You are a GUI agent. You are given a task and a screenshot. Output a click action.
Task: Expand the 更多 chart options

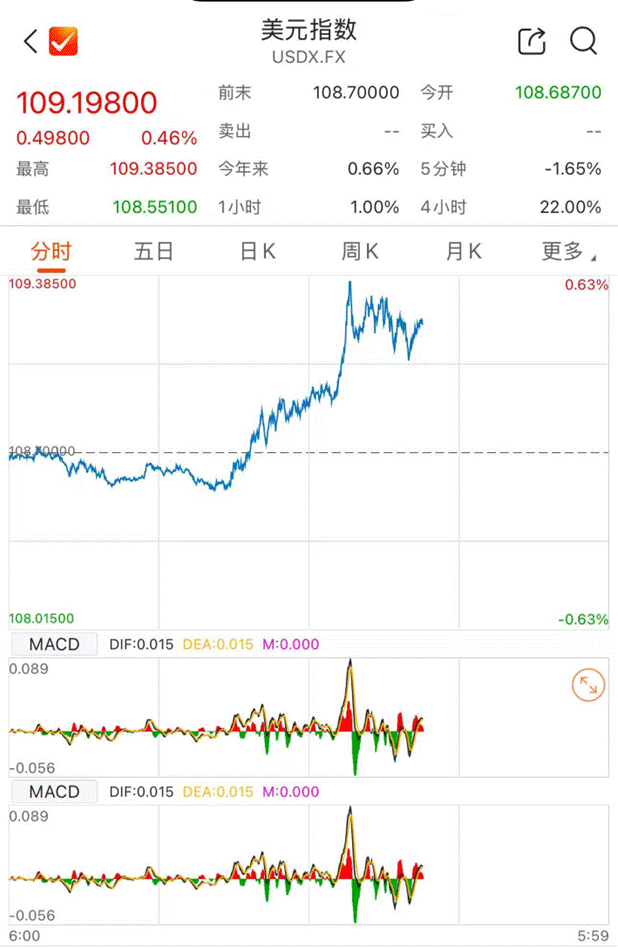[x=567, y=251]
